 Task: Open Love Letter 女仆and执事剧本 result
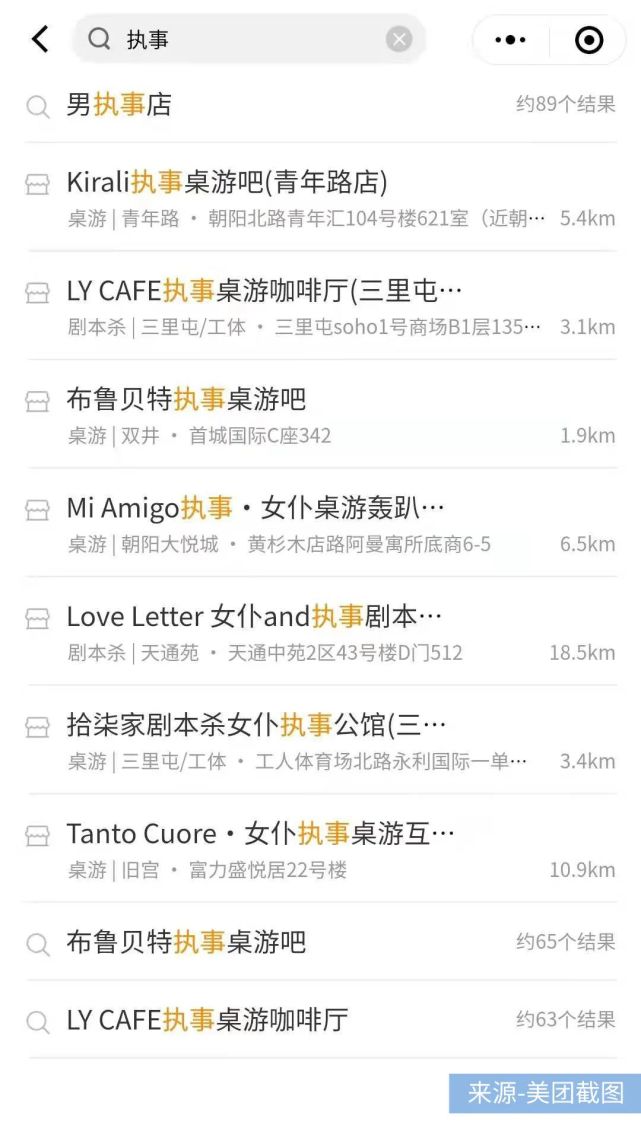coord(321,632)
